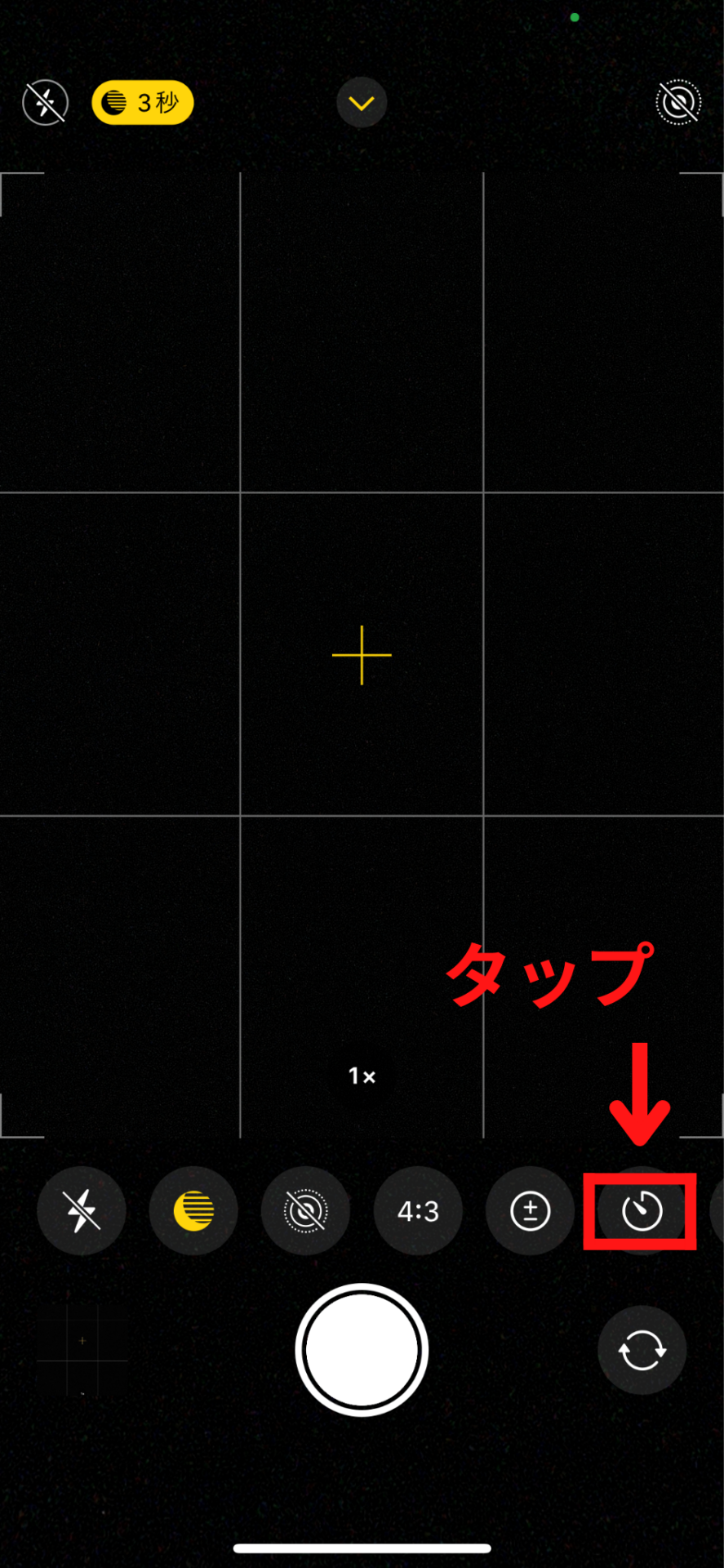Toggle the flash icon at top left

pyautogui.click(x=45, y=103)
